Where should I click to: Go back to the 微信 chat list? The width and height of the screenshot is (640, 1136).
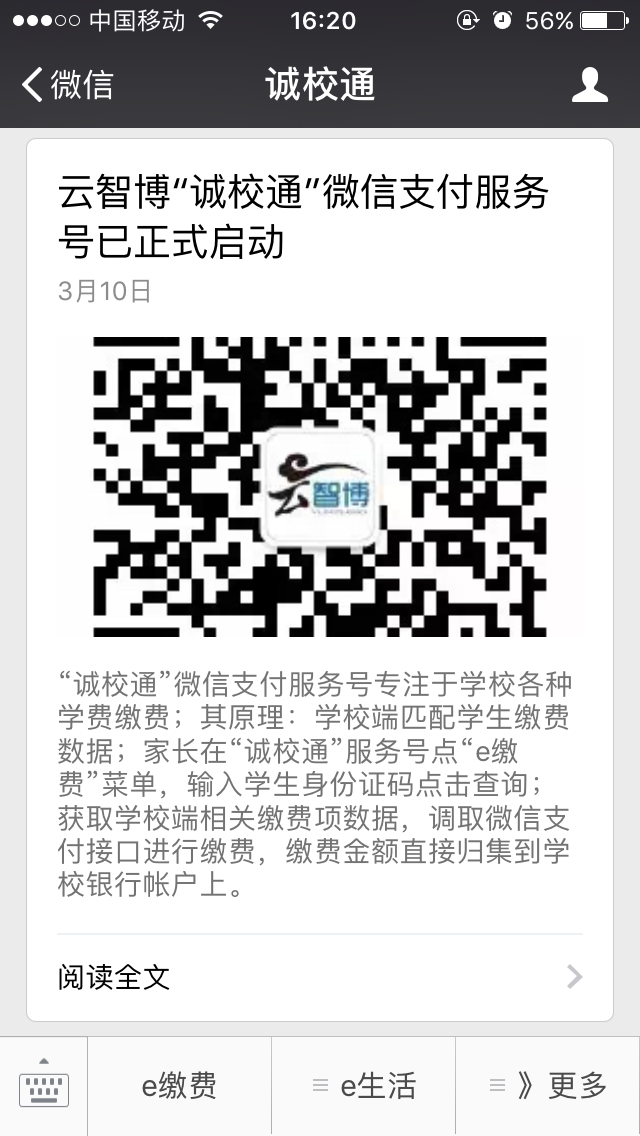coord(67,85)
